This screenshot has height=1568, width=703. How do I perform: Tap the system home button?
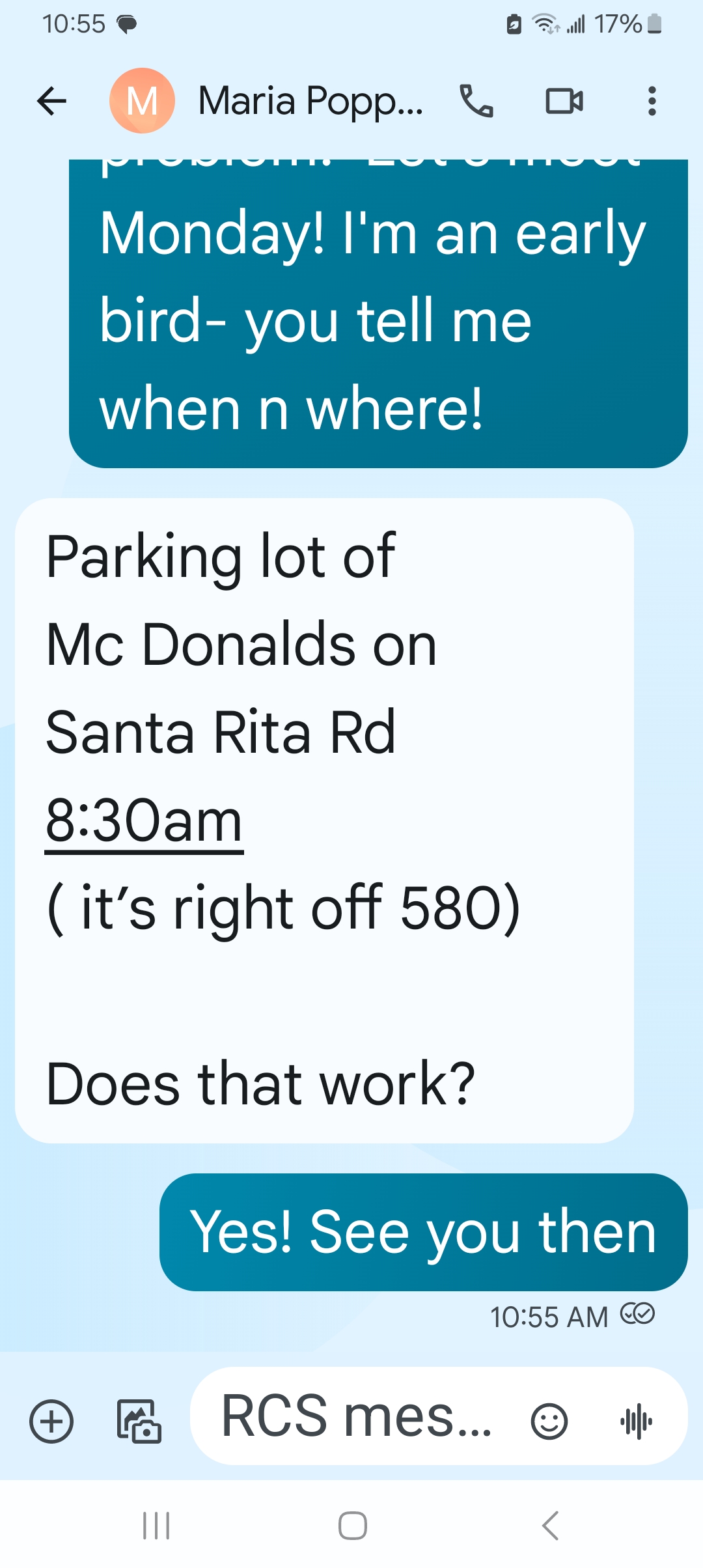pyautogui.click(x=352, y=1525)
